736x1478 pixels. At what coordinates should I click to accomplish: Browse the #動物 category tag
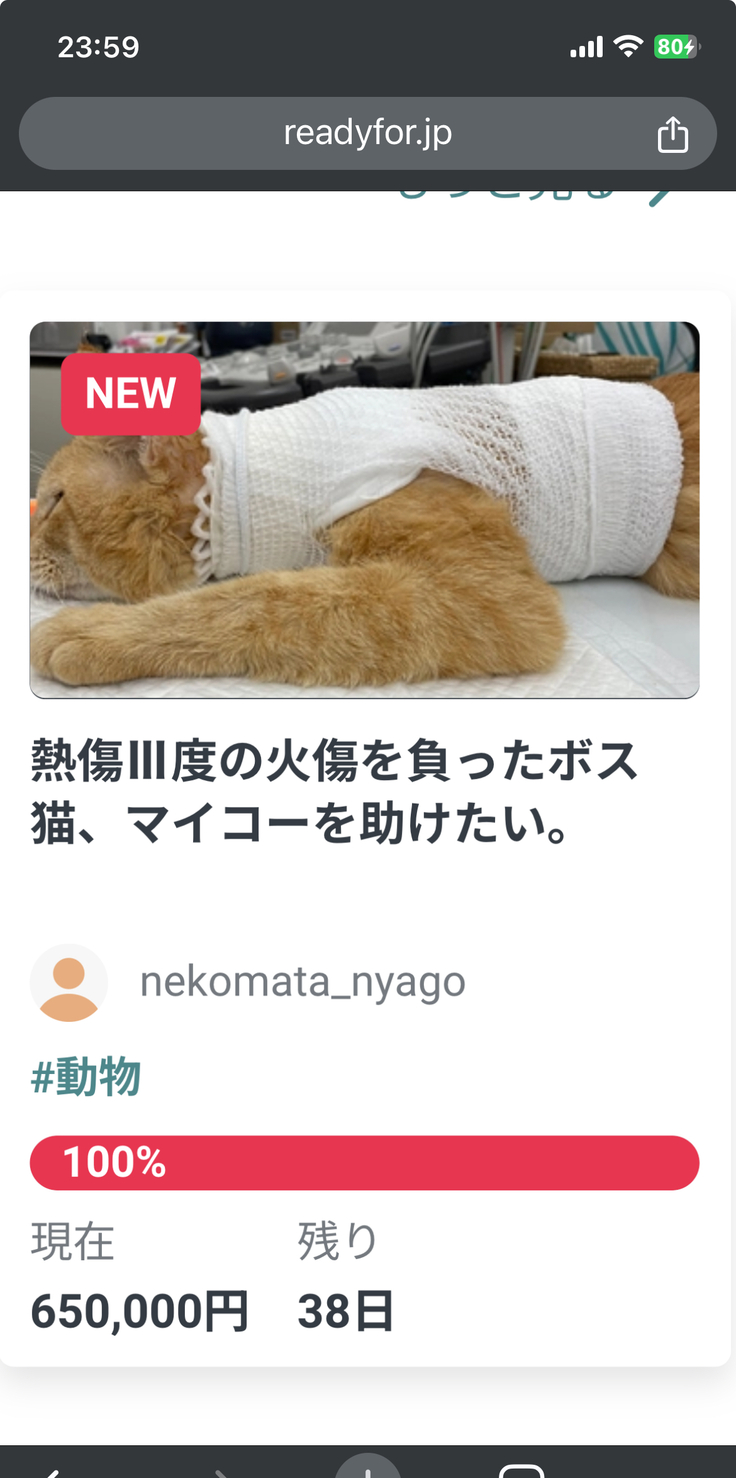[x=85, y=1077]
